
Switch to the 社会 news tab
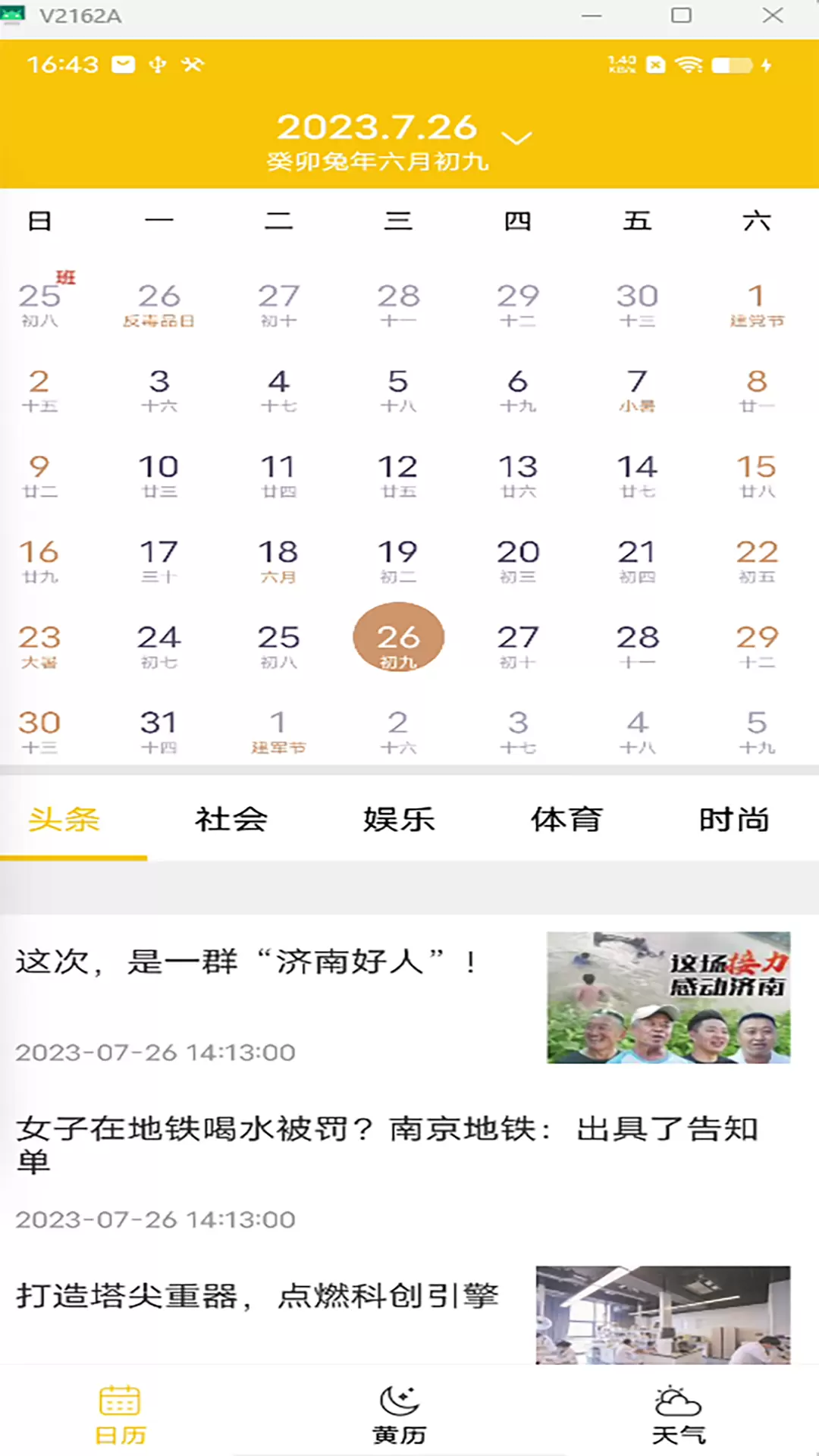click(x=231, y=820)
